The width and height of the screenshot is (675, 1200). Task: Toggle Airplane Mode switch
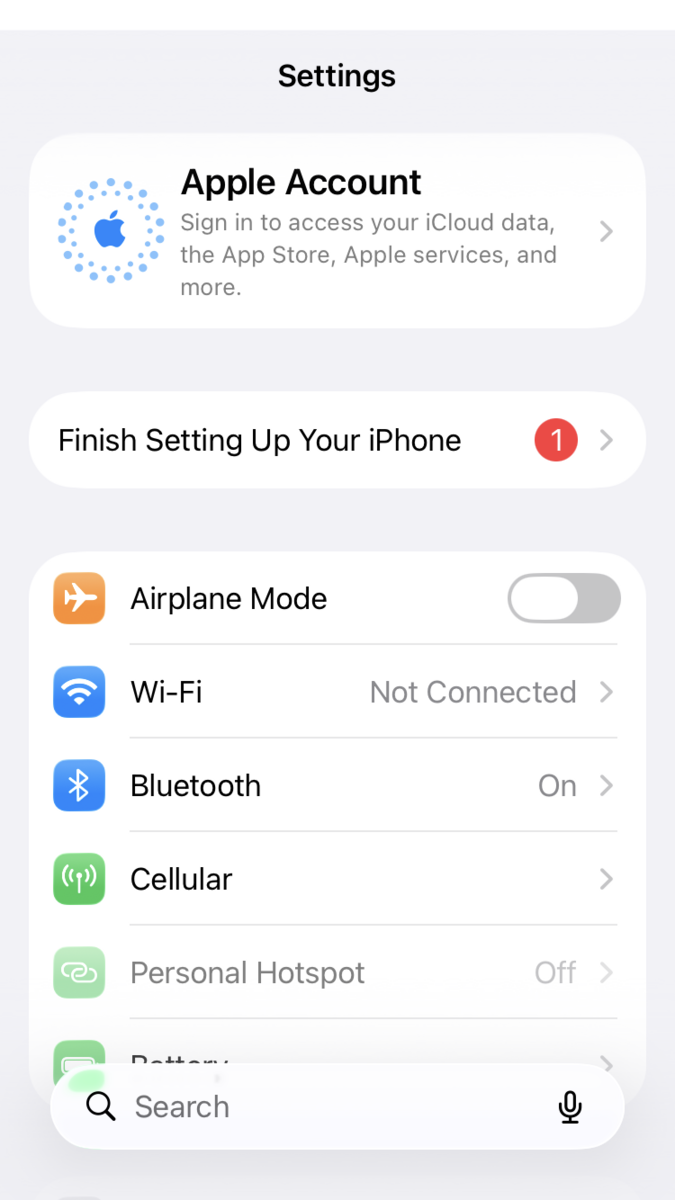pos(563,599)
